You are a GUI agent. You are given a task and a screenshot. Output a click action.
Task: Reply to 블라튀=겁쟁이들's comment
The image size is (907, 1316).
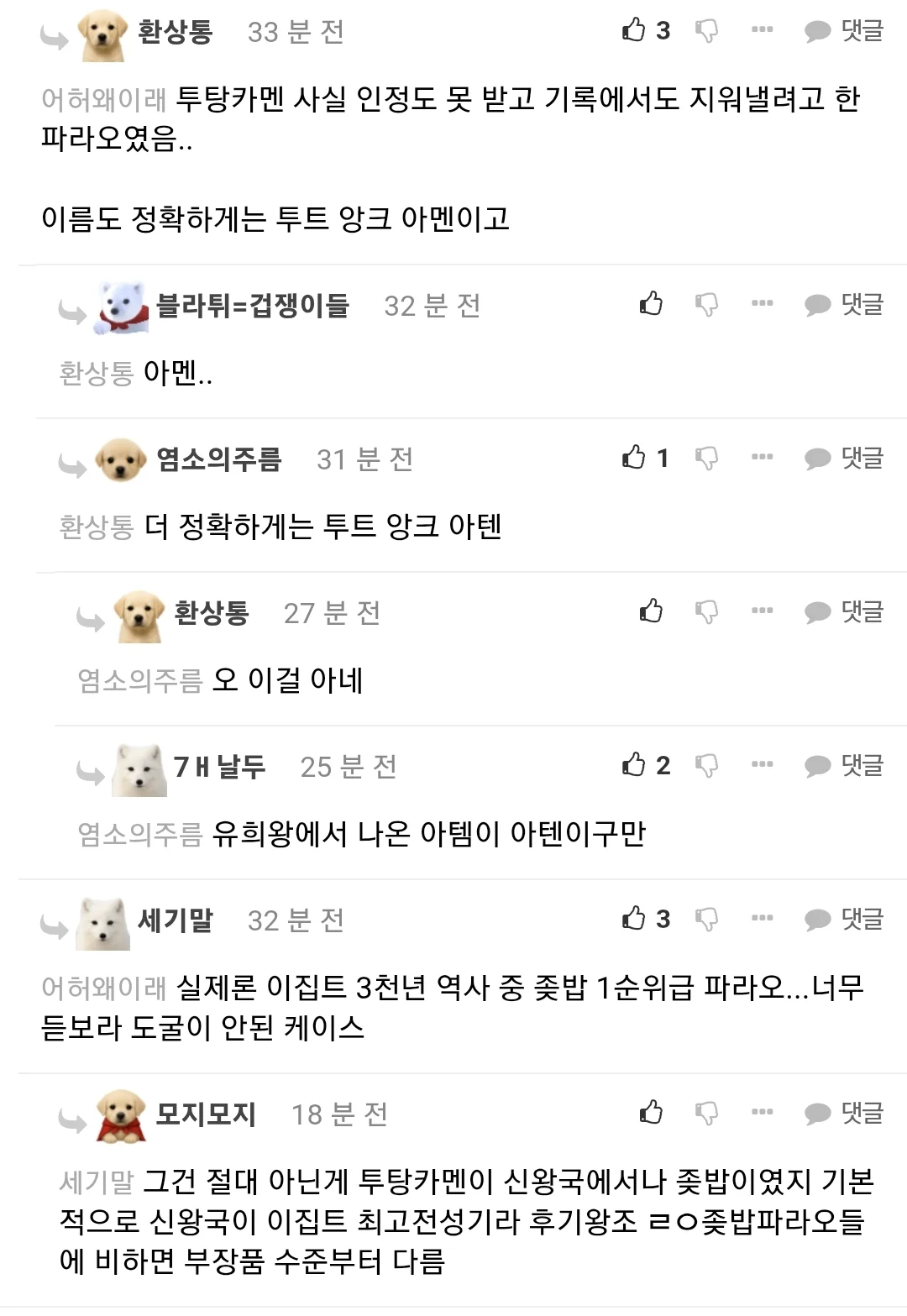point(844,304)
